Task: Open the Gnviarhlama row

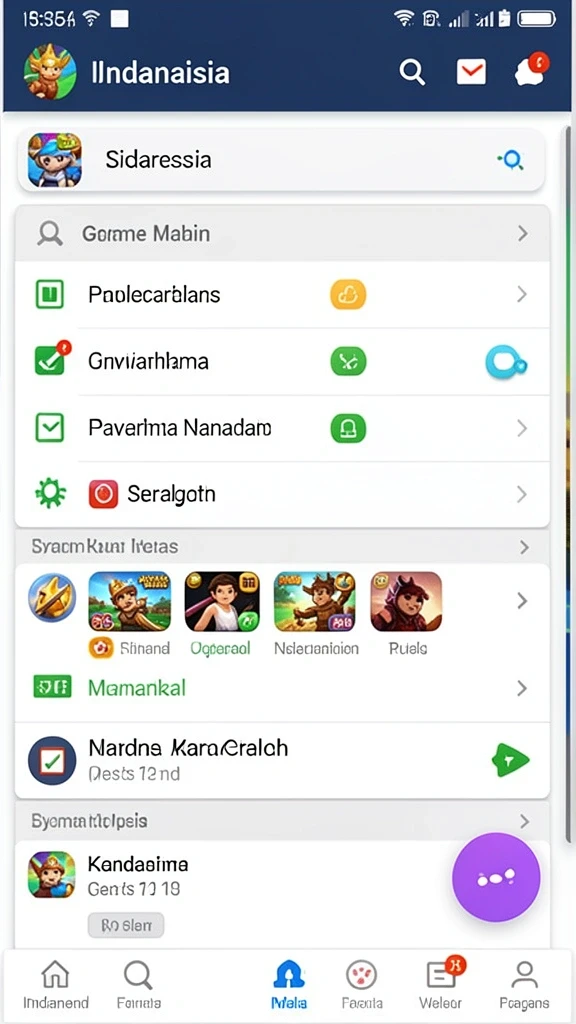Action: point(281,361)
